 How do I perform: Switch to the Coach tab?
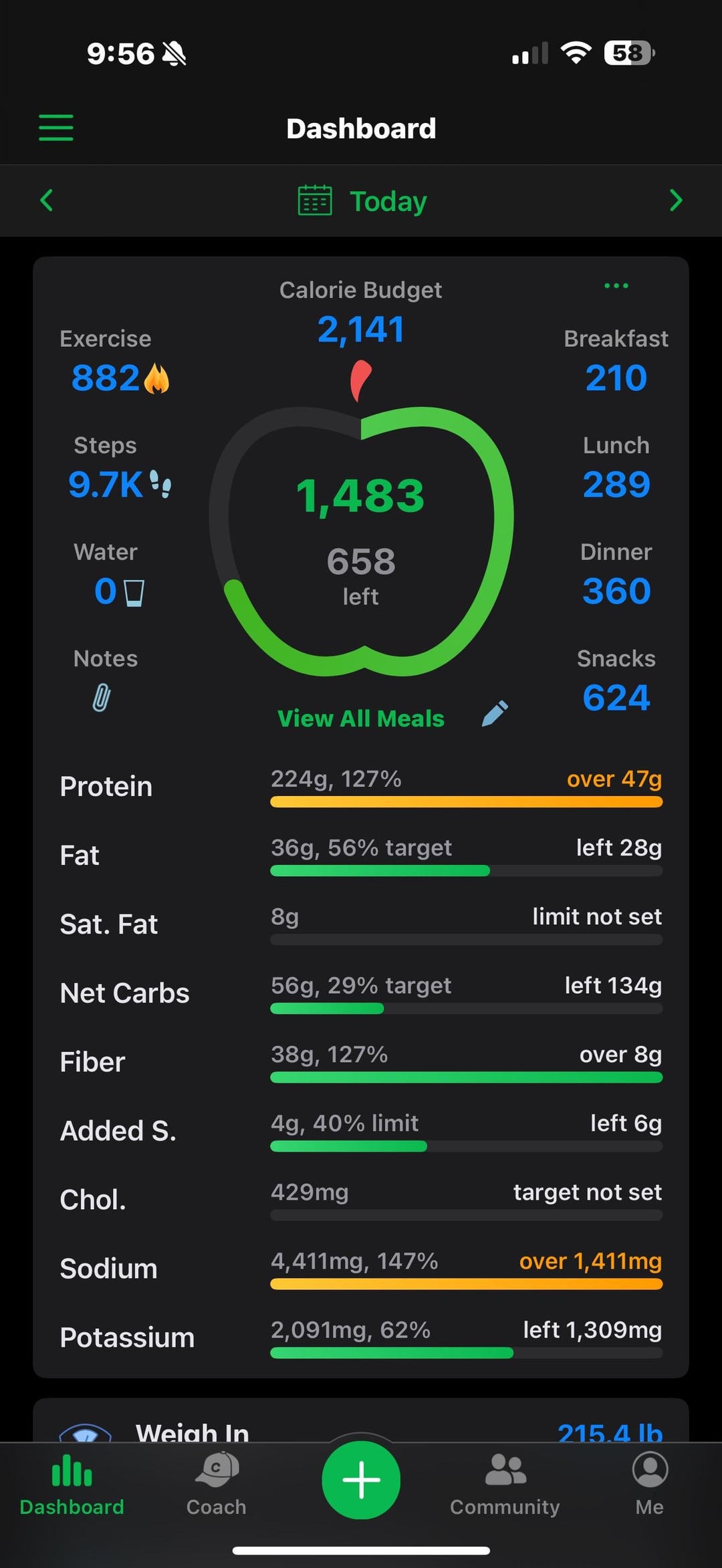[217, 1484]
